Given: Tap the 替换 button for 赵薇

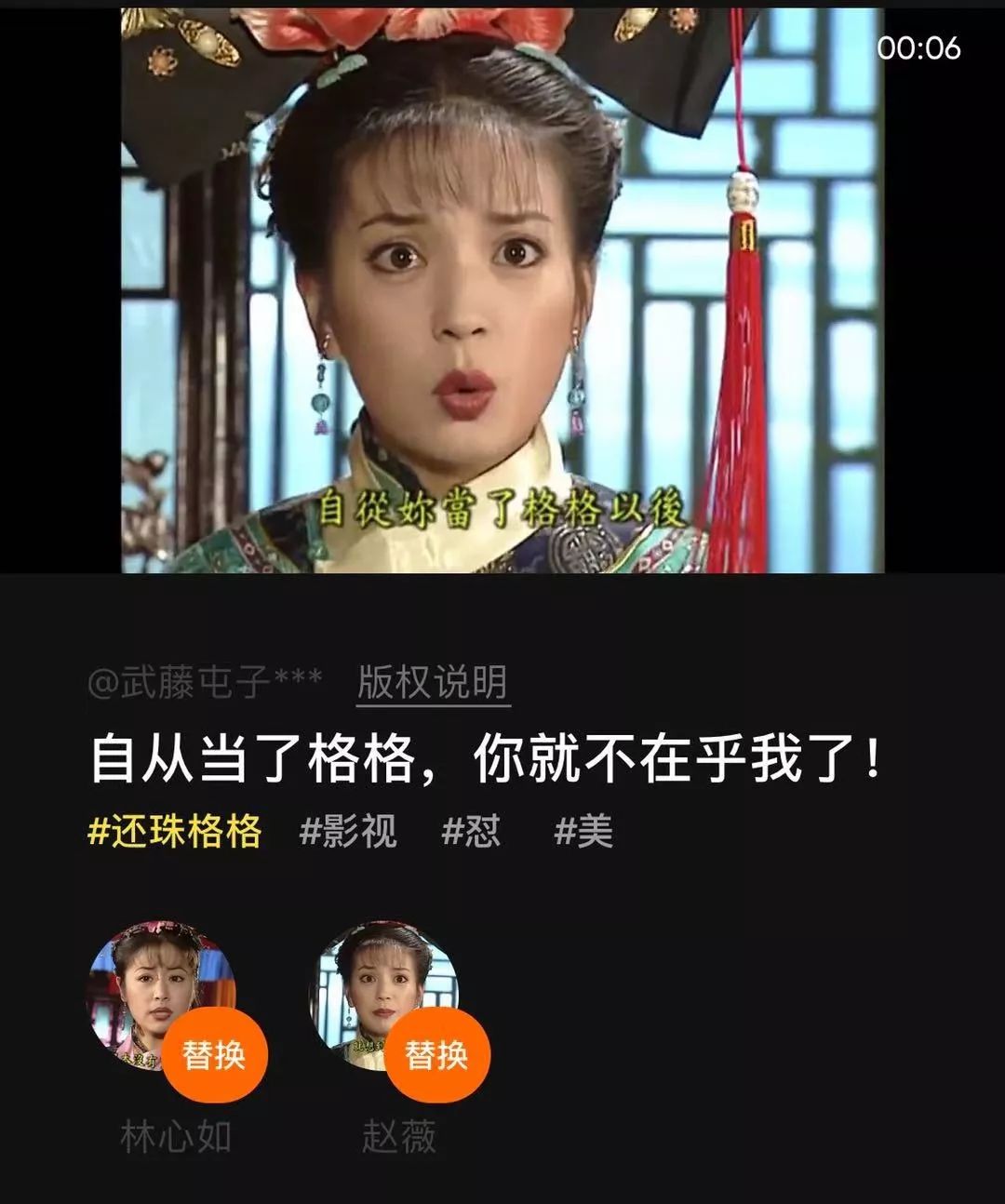Looking at the screenshot, I should pos(436,1055).
